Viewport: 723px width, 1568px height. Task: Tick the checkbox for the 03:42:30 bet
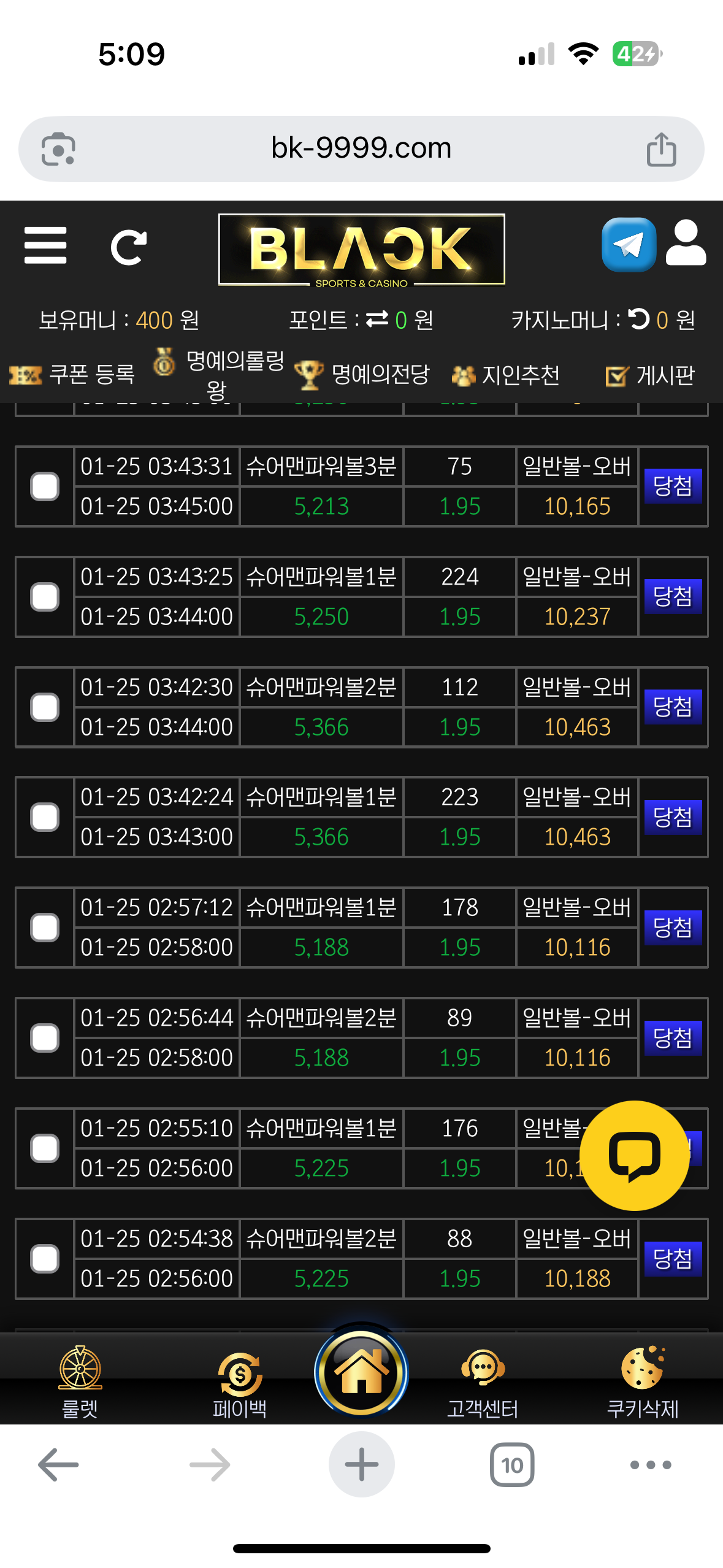tap(45, 707)
